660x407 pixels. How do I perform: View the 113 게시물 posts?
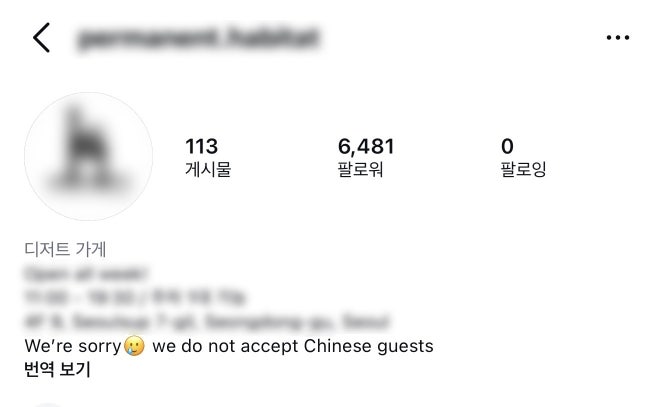[208, 158]
